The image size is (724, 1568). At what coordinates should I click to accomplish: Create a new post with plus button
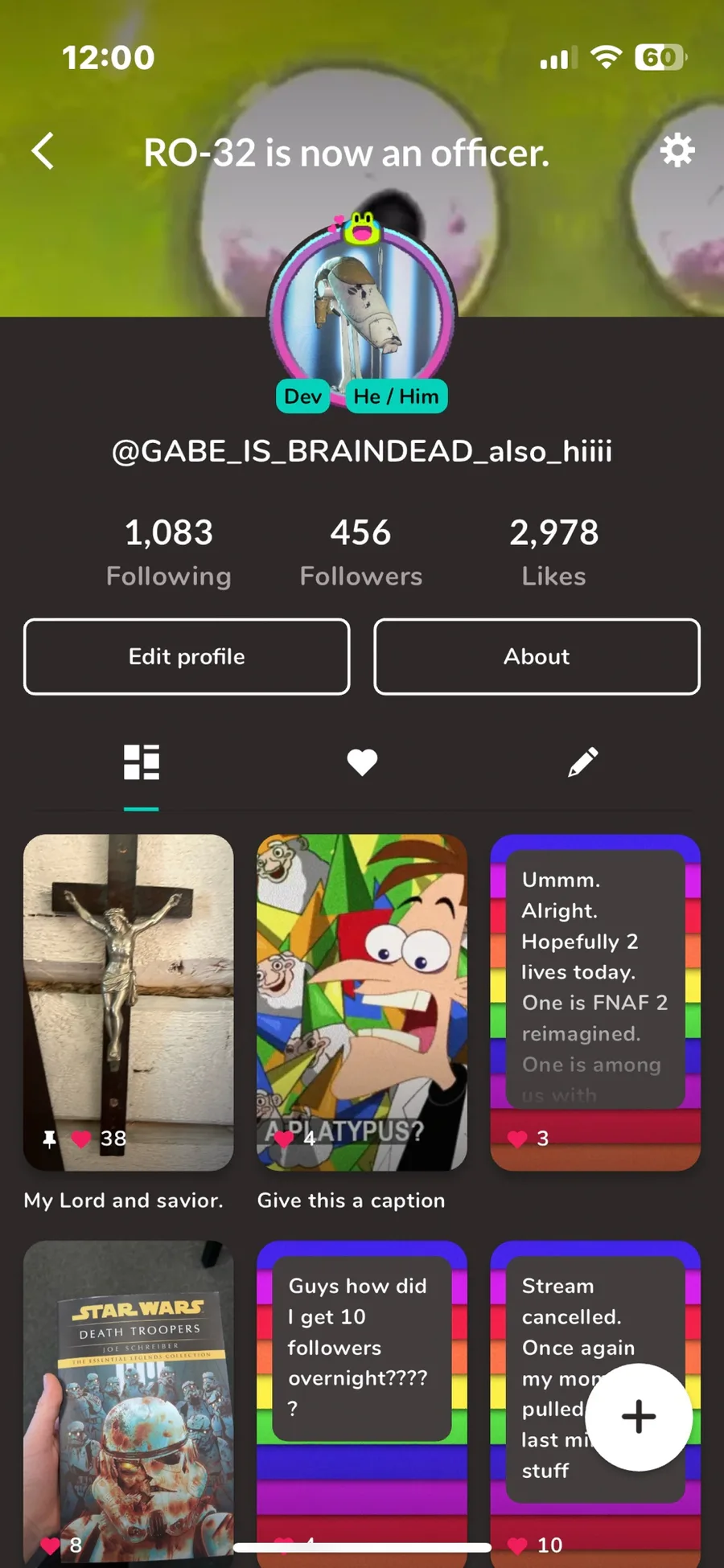pyautogui.click(x=639, y=1417)
